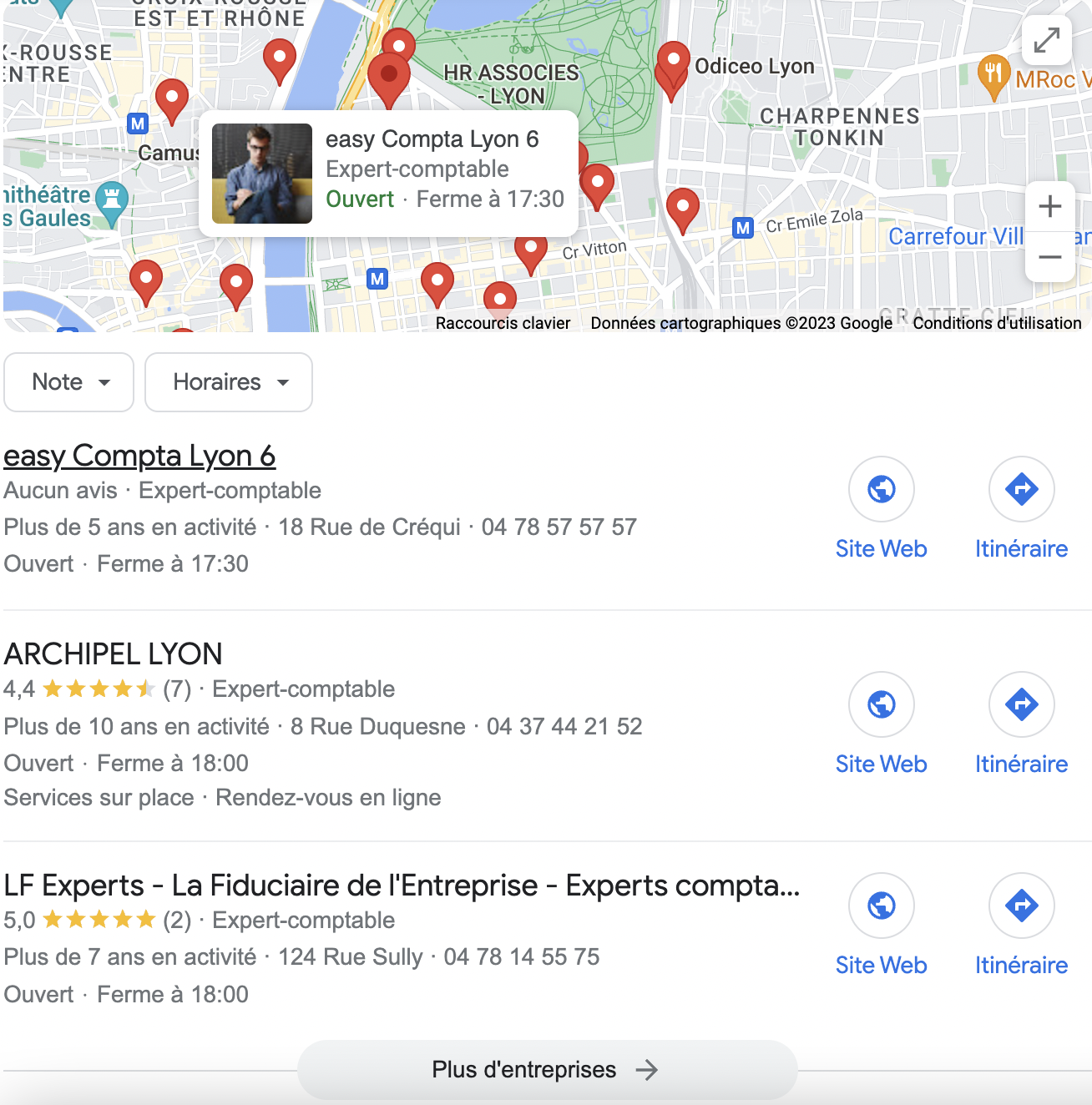Open the Site Web globe icon for ARCHIPEL LYON
The height and width of the screenshot is (1105, 1092).
[x=881, y=704]
